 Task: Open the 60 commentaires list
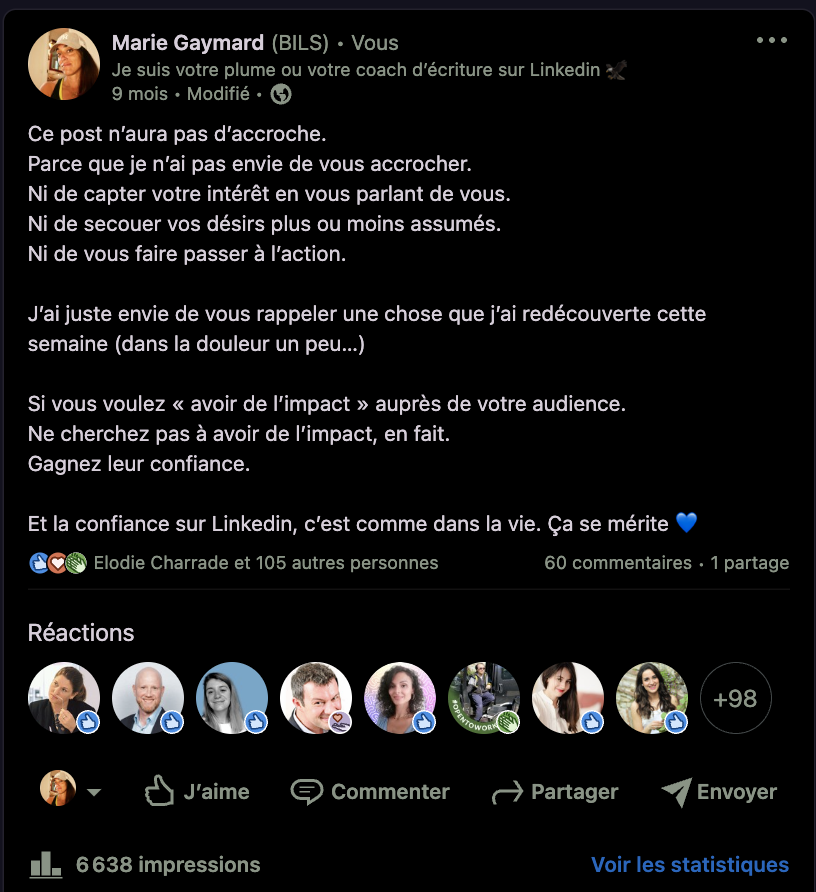click(617, 563)
